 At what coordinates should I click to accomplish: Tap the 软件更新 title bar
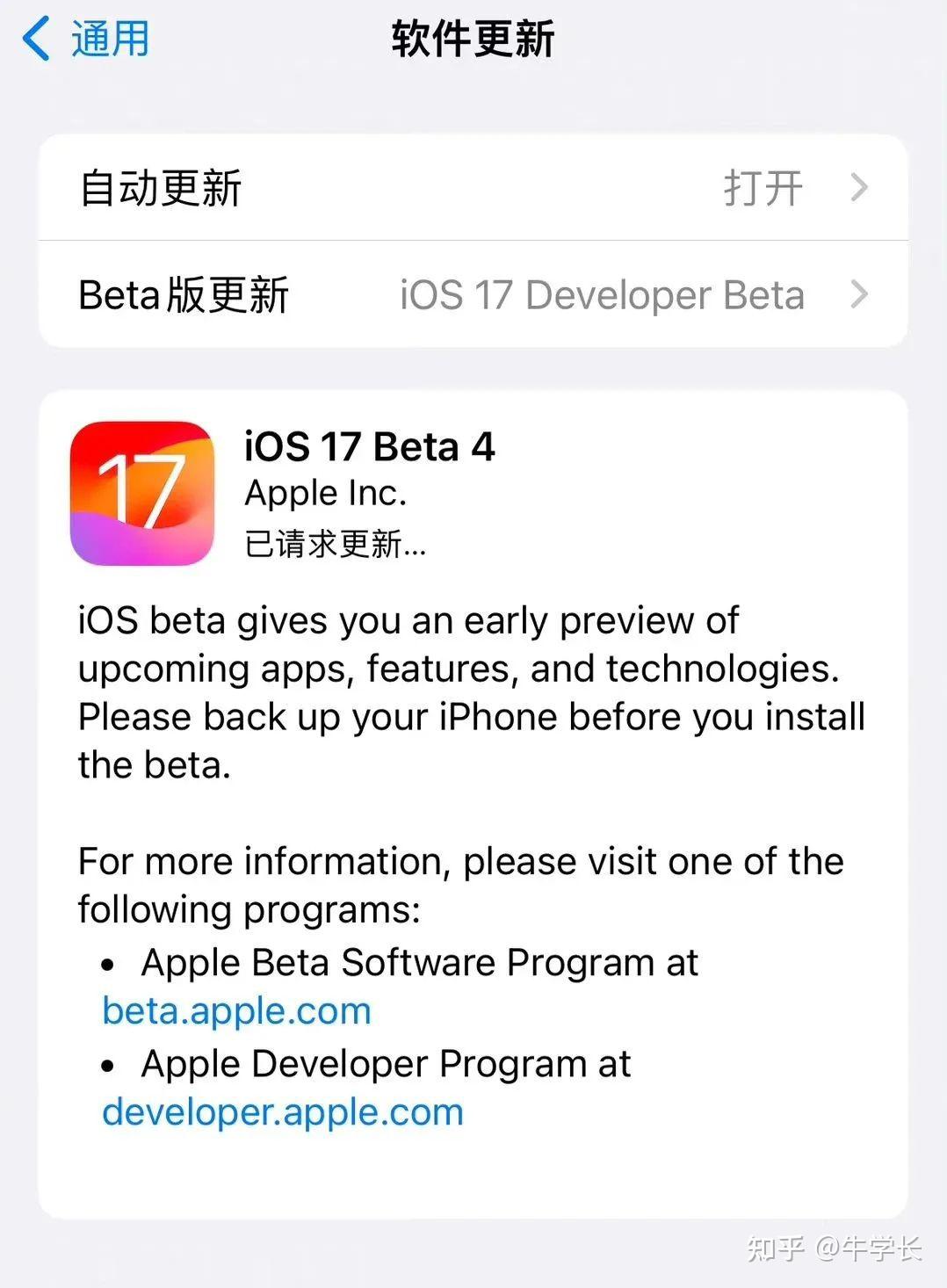click(x=473, y=40)
